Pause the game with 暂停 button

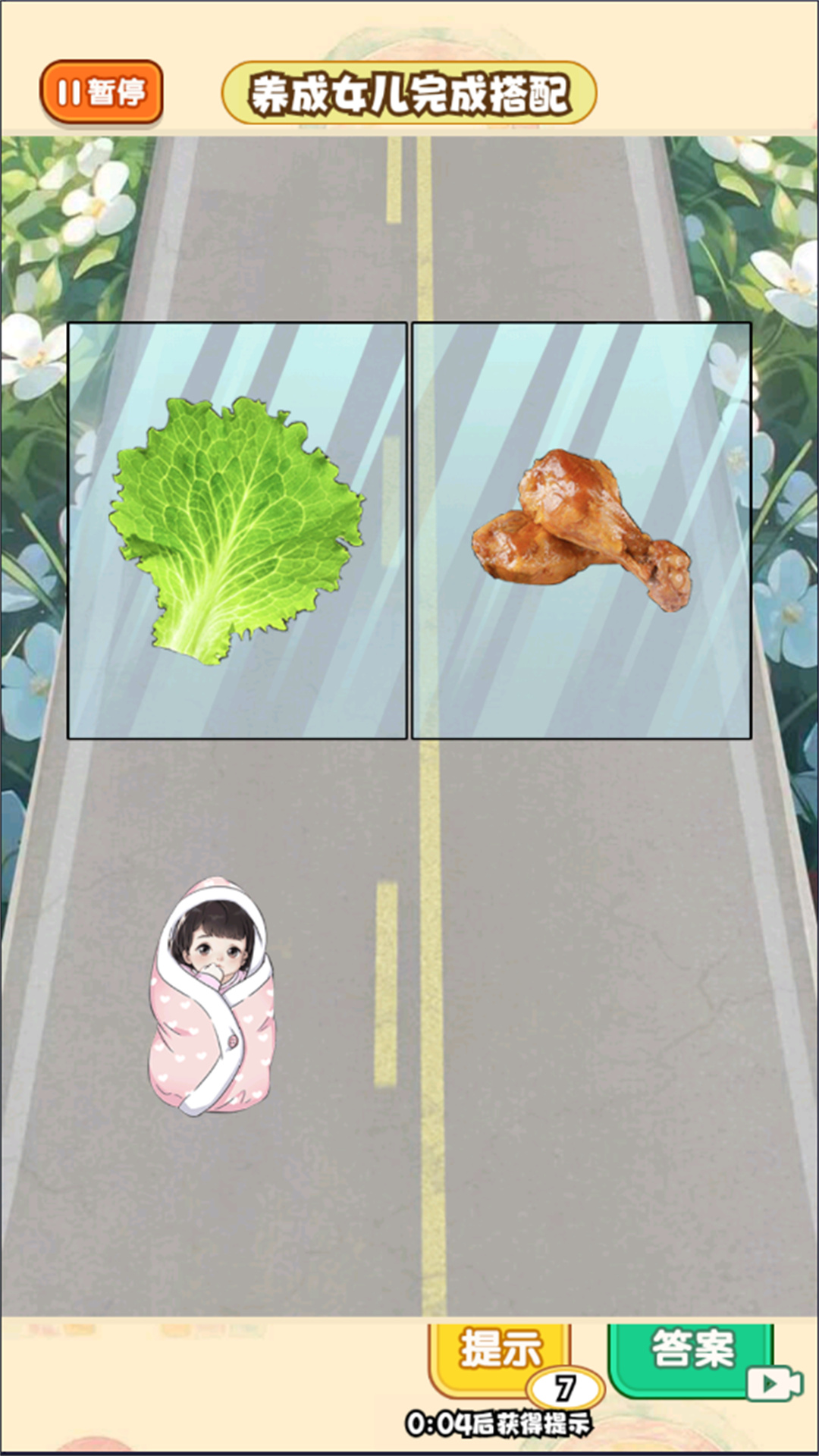pyautogui.click(x=102, y=93)
